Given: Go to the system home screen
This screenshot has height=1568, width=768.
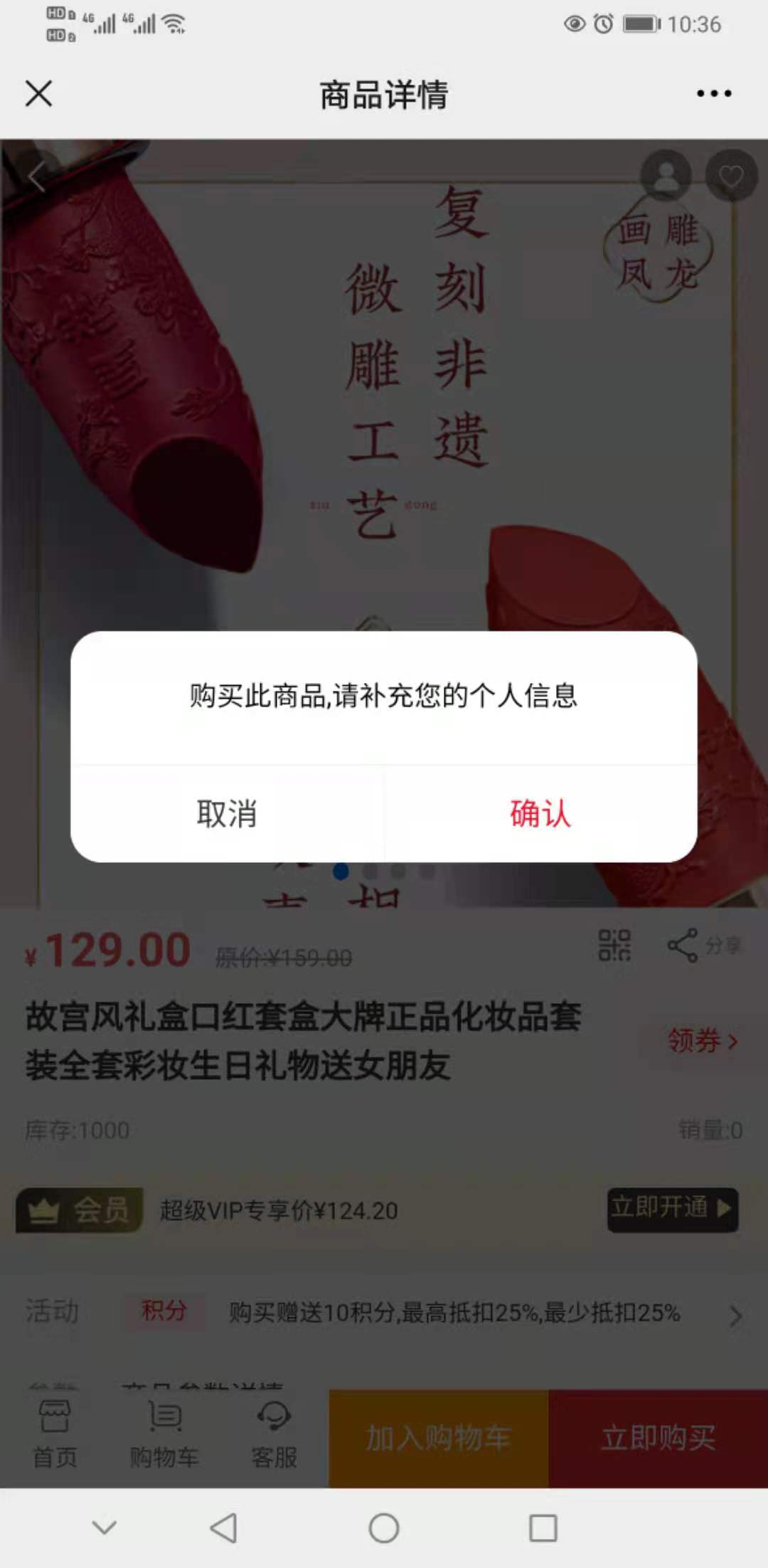Looking at the screenshot, I should click(384, 1527).
